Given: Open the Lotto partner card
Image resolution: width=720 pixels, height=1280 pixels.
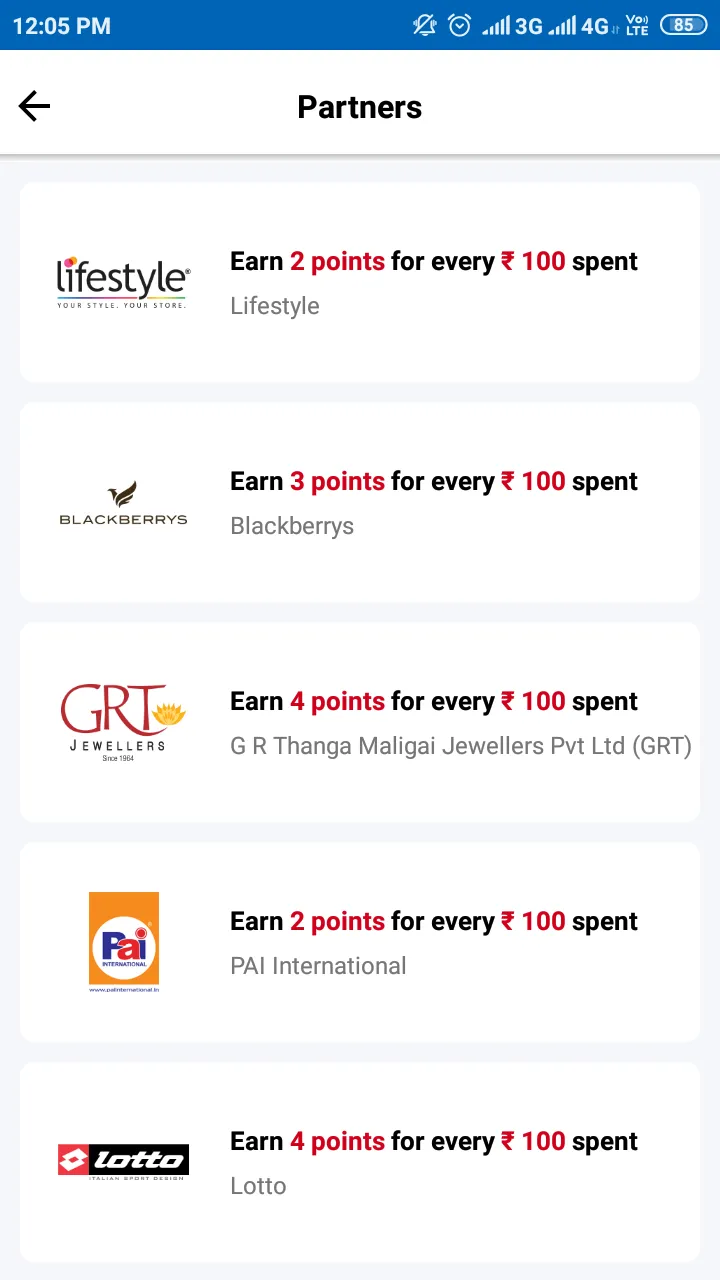Looking at the screenshot, I should point(360,1160).
